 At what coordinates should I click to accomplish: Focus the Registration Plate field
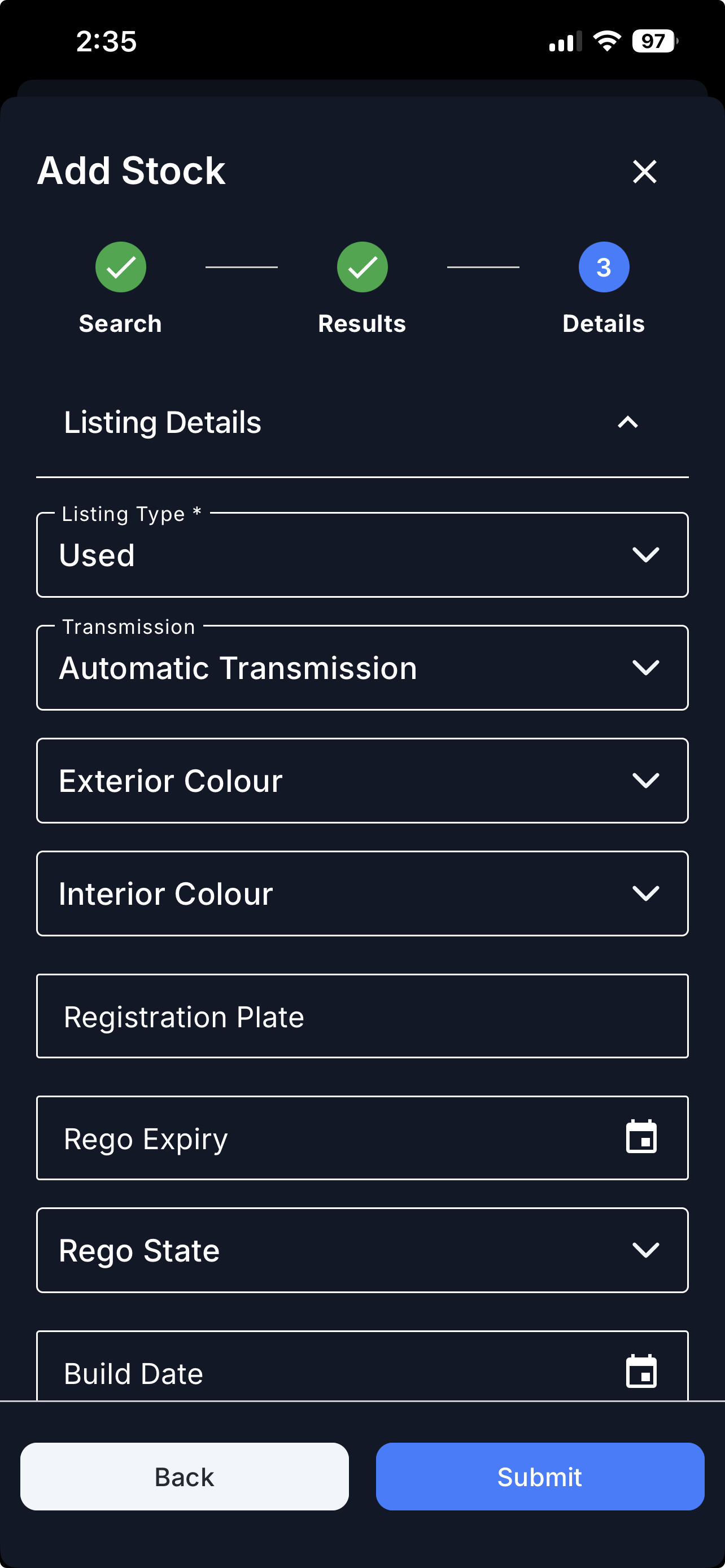point(362,1017)
